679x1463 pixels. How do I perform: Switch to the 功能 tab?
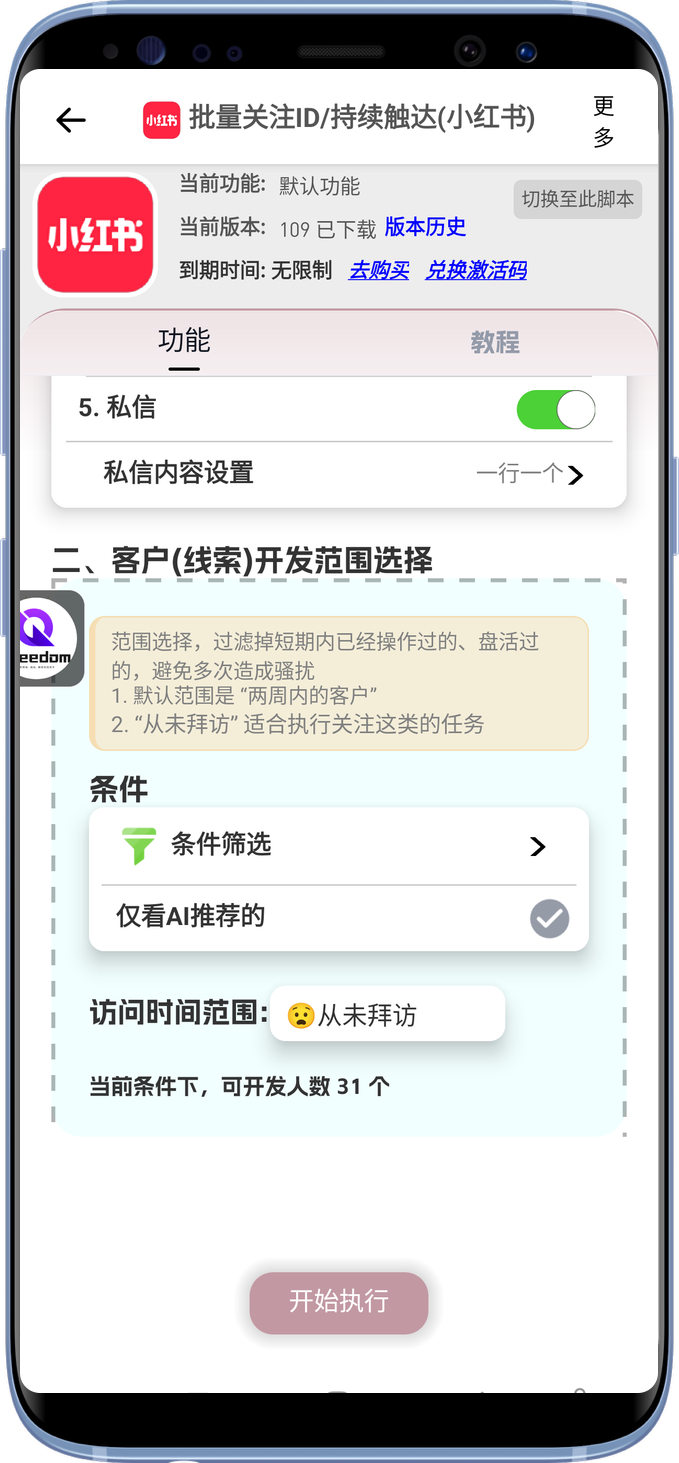point(184,341)
